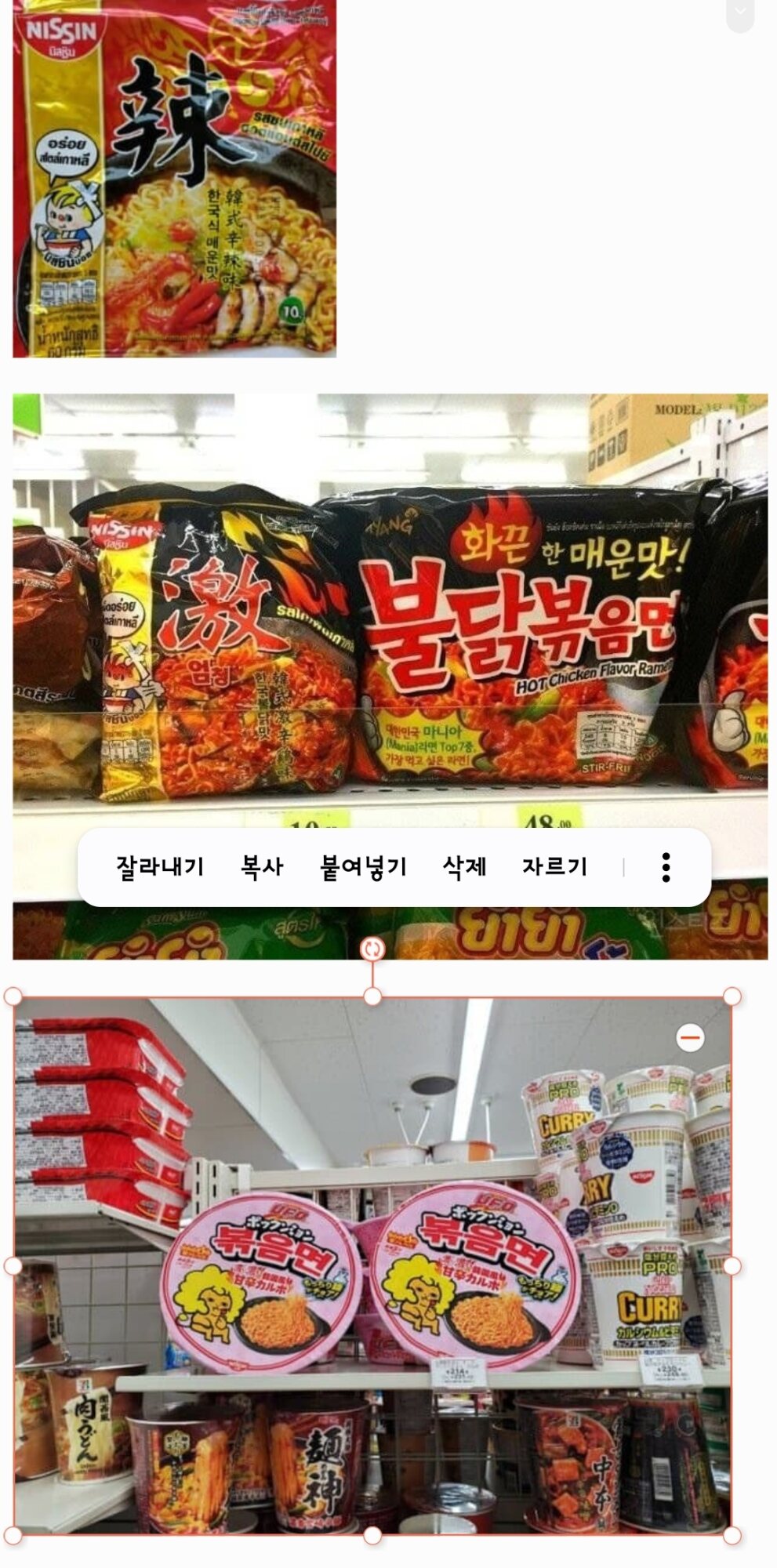Image resolution: width=777 pixels, height=1568 pixels.
Task: Select 잘라내기 (cut) in the context menu
Action: pos(160,866)
